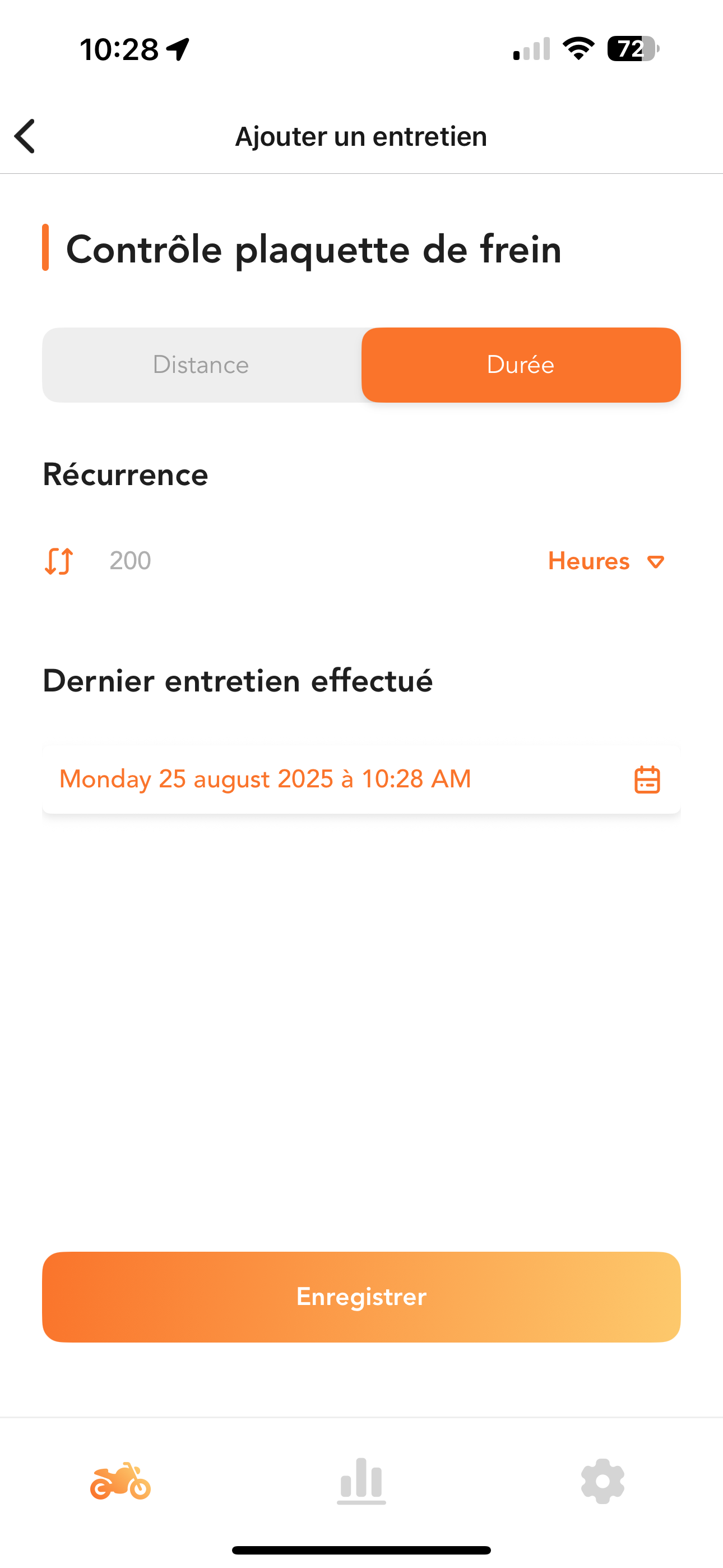This screenshot has width=723, height=1568.
Task: Go back from Ajouter un entretien
Action: [25, 136]
